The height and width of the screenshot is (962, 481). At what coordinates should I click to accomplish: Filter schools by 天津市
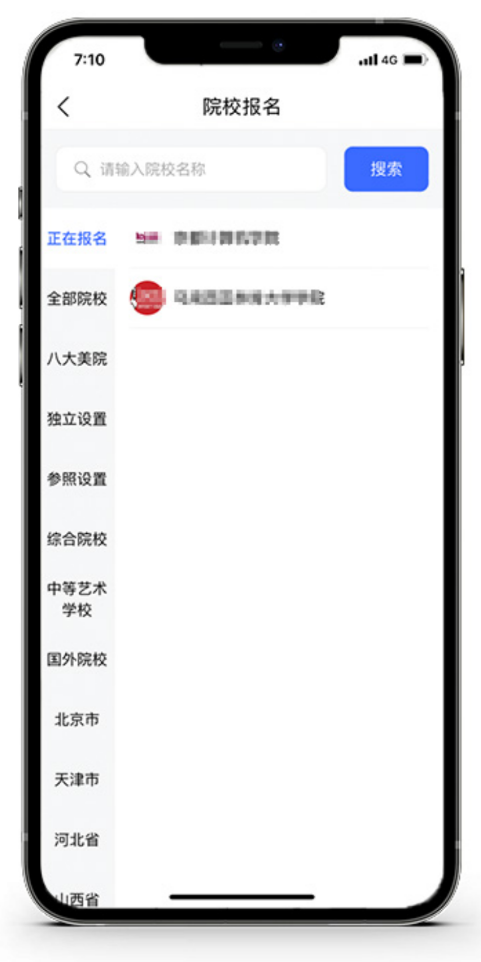[x=77, y=780]
